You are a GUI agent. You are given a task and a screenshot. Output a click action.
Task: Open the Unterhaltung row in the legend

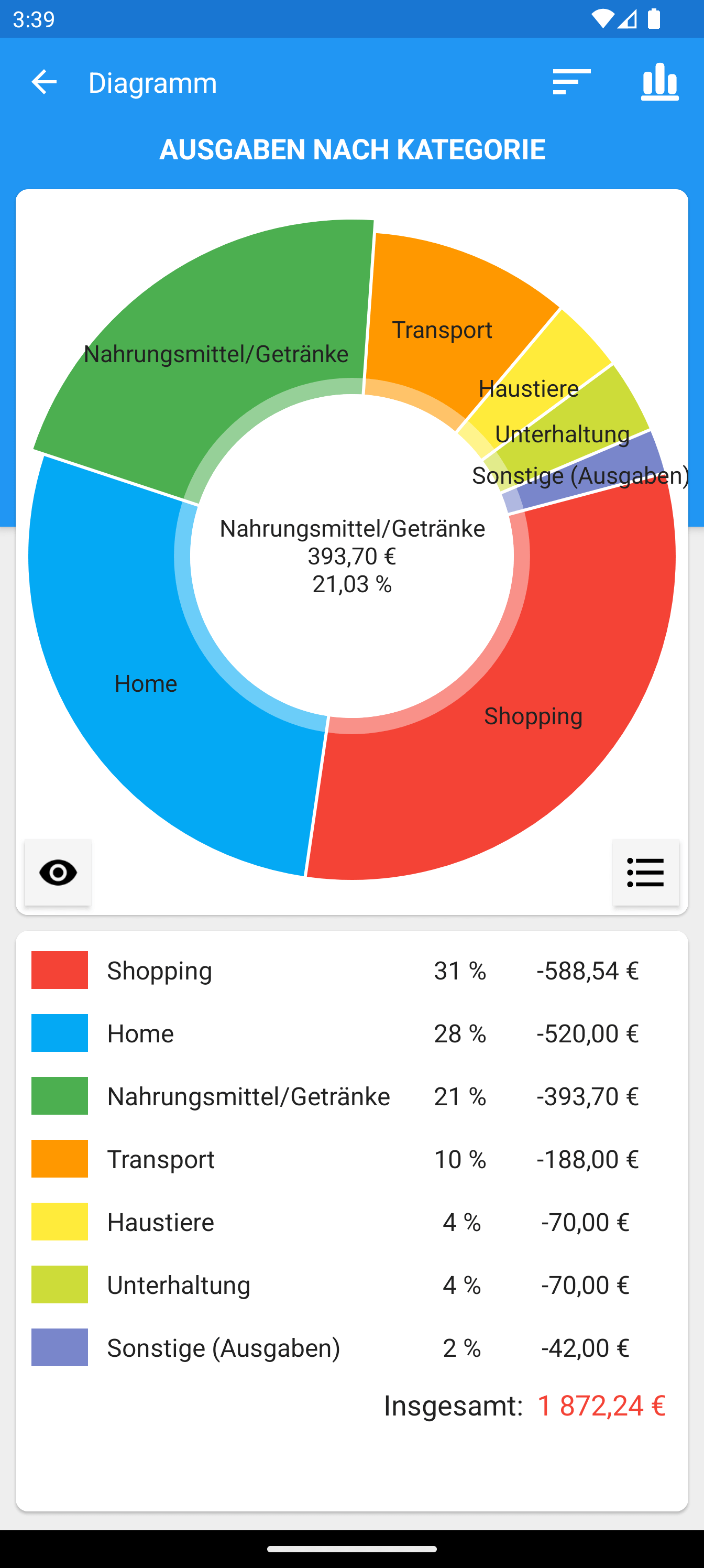point(351,1285)
